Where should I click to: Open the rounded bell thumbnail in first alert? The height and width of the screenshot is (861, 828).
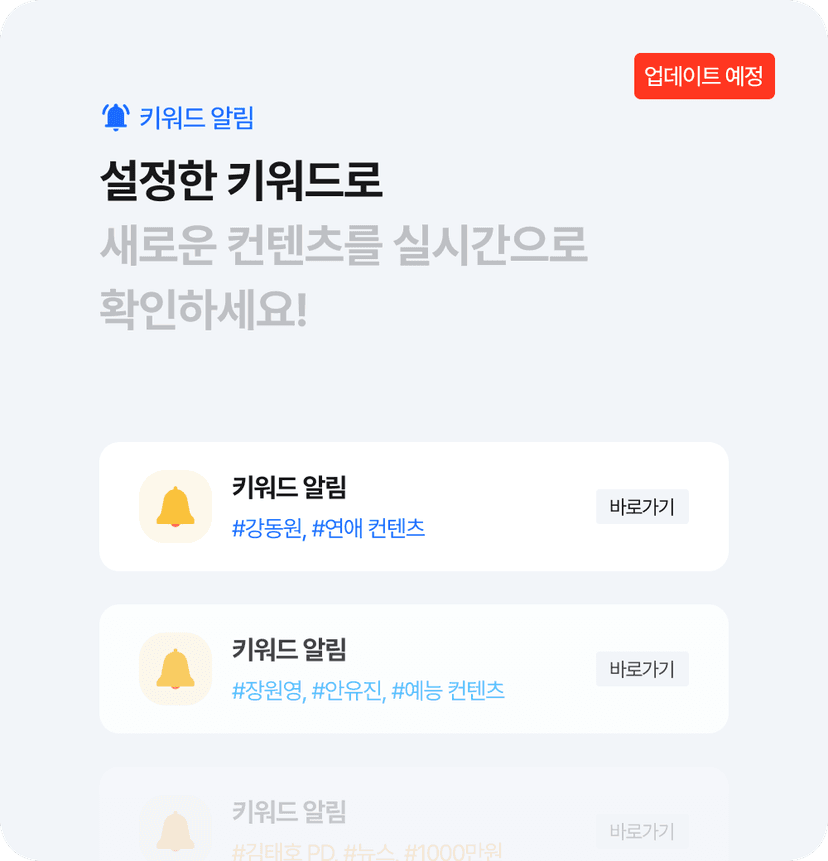click(175, 506)
